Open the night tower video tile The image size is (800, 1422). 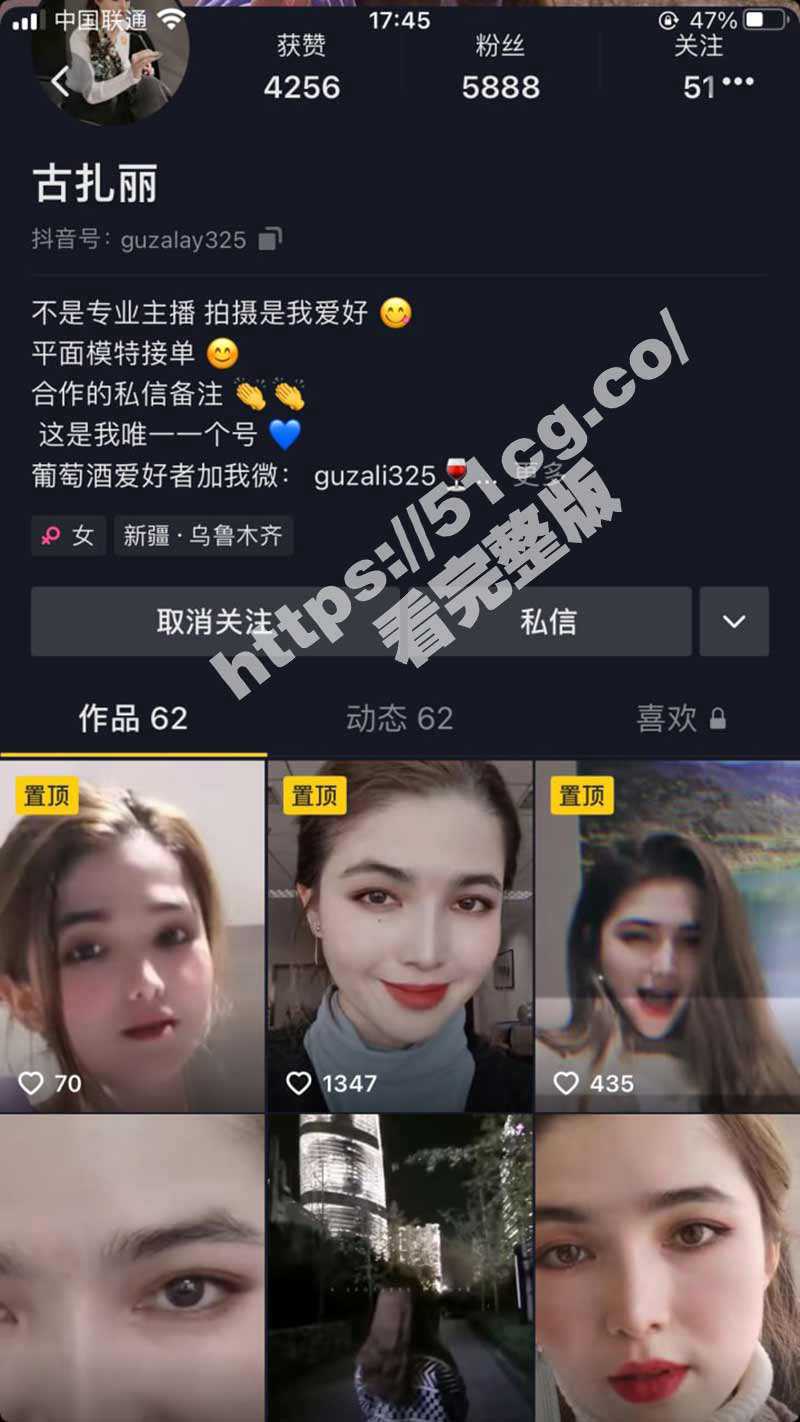click(399, 1268)
